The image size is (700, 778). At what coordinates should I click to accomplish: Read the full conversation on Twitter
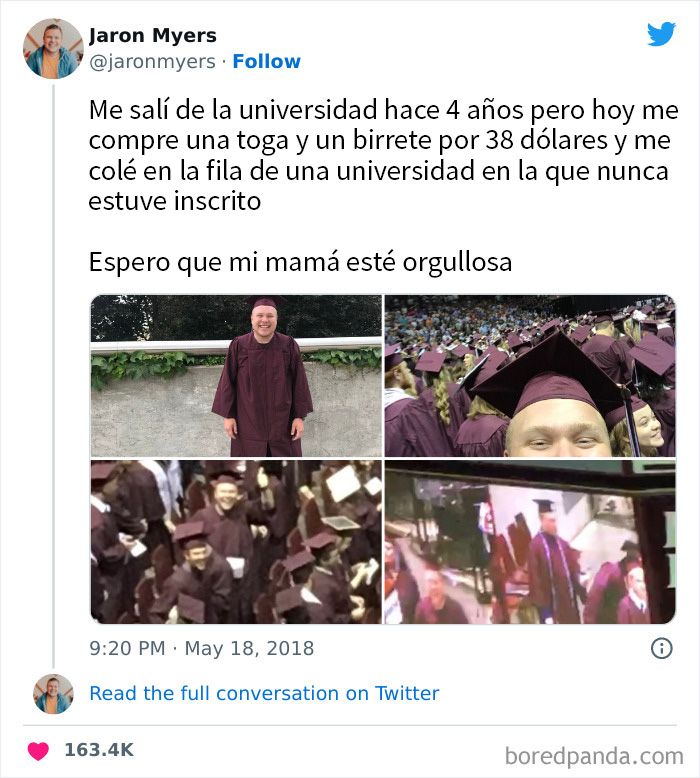coord(264,693)
